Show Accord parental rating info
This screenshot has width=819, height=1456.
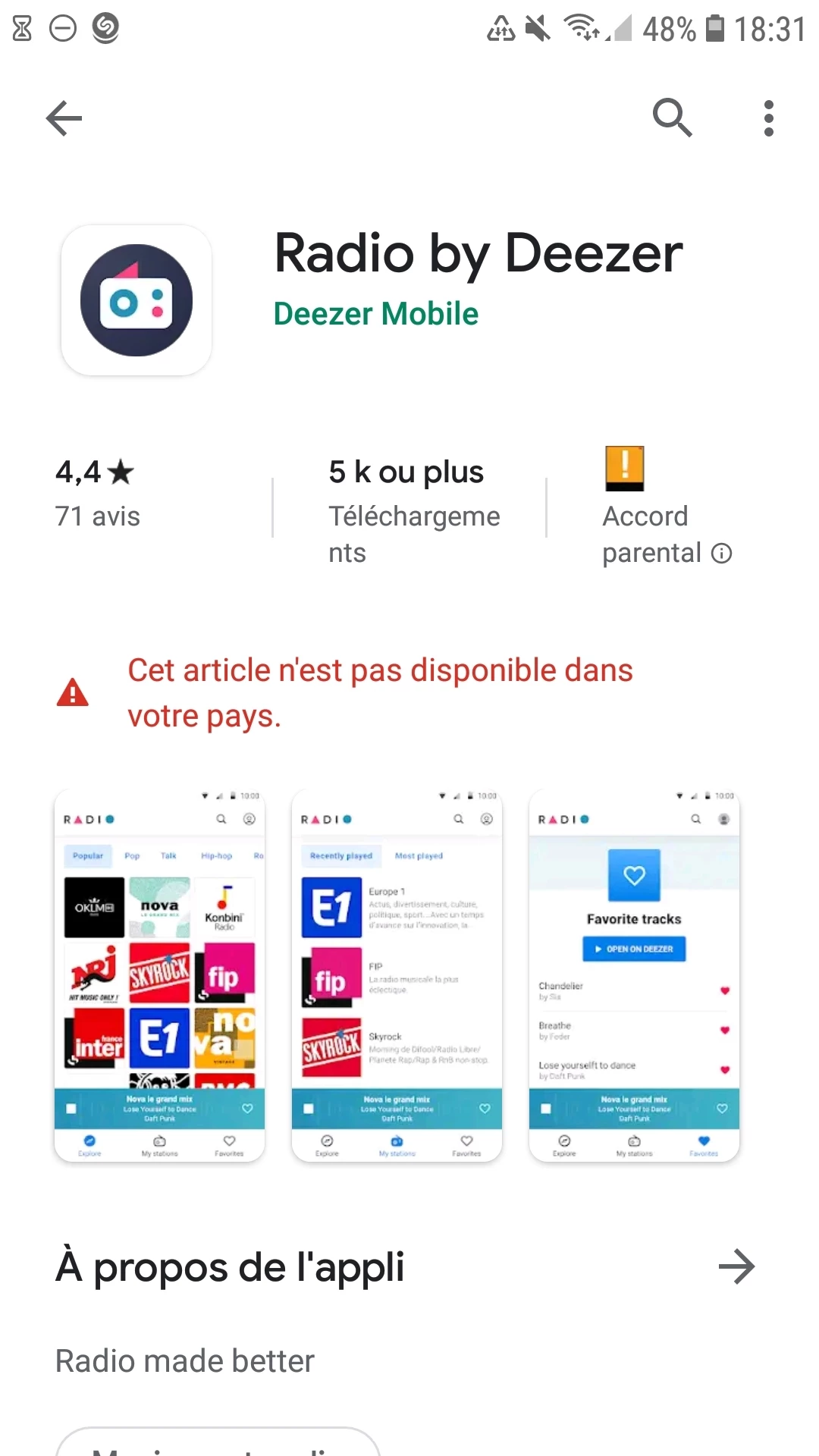pyautogui.click(x=721, y=554)
